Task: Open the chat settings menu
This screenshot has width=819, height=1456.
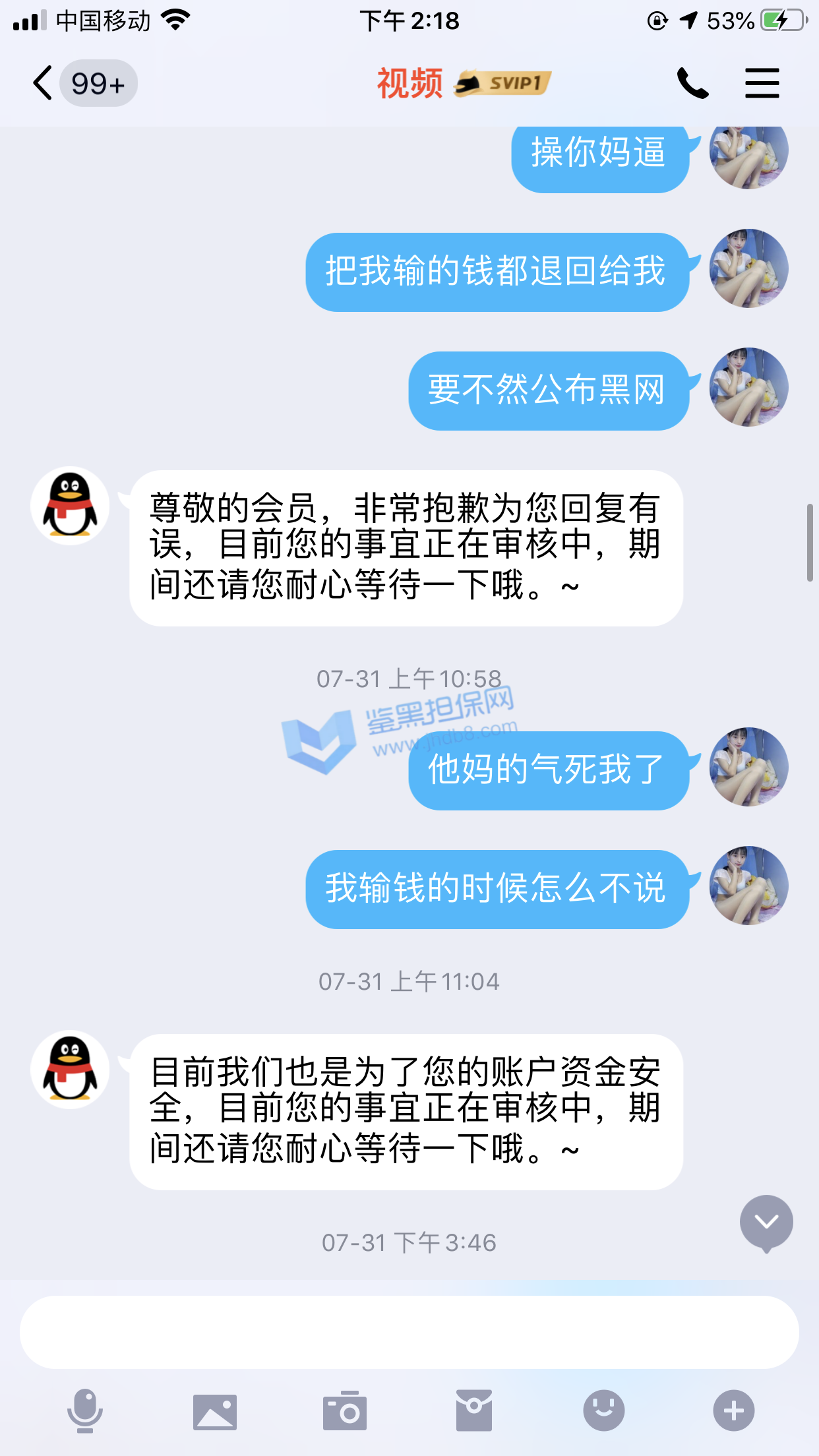Action: [x=762, y=84]
